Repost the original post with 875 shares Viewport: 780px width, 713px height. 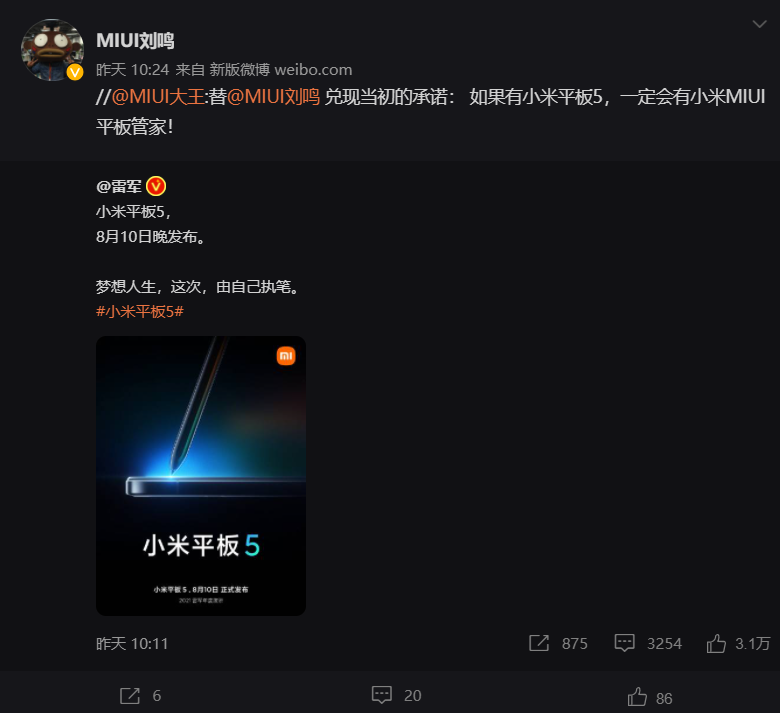click(x=558, y=643)
